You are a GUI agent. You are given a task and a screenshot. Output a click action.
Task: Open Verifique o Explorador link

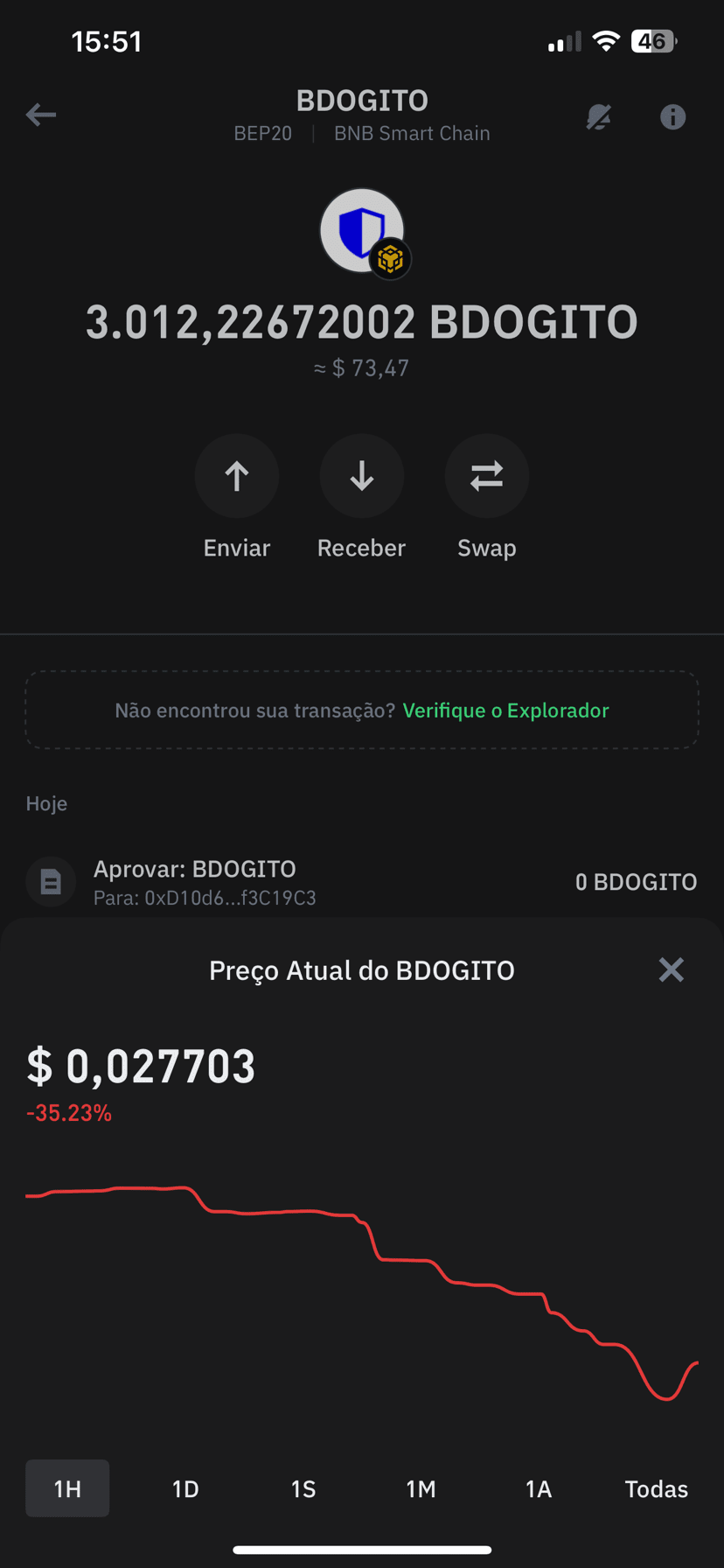pos(505,710)
